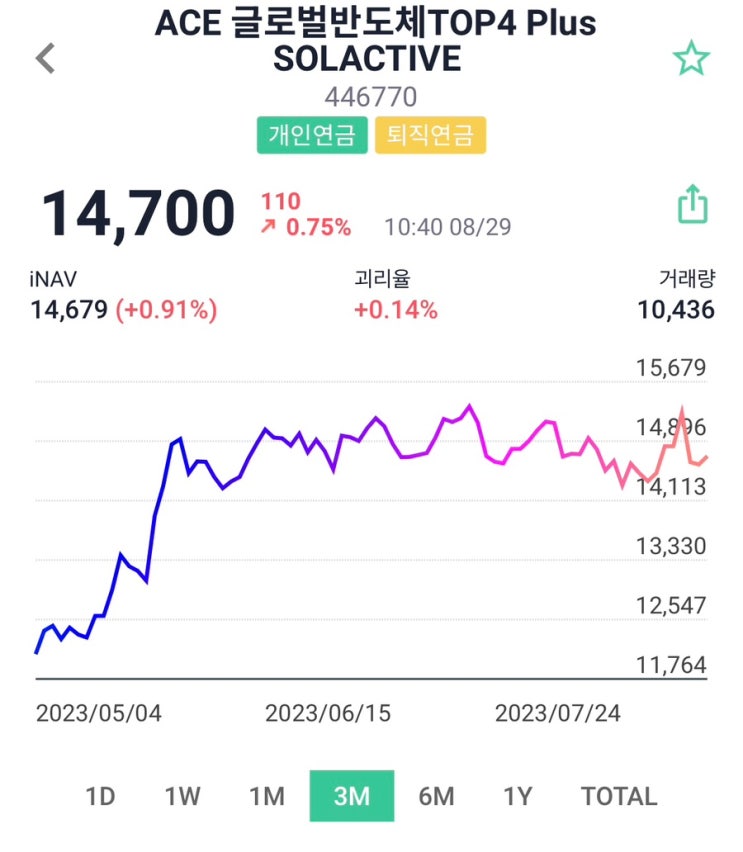Tap the red upward arrow next to 0.75%

[x=268, y=227]
